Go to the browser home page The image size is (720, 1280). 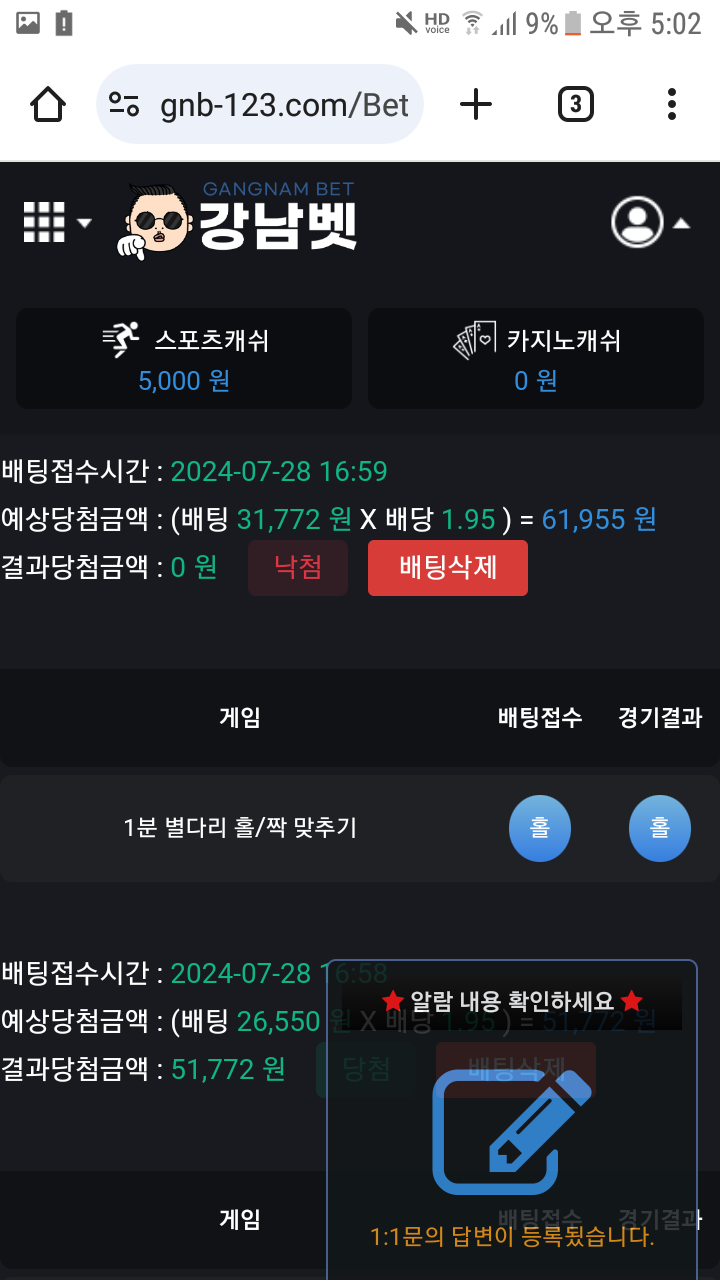[48, 104]
